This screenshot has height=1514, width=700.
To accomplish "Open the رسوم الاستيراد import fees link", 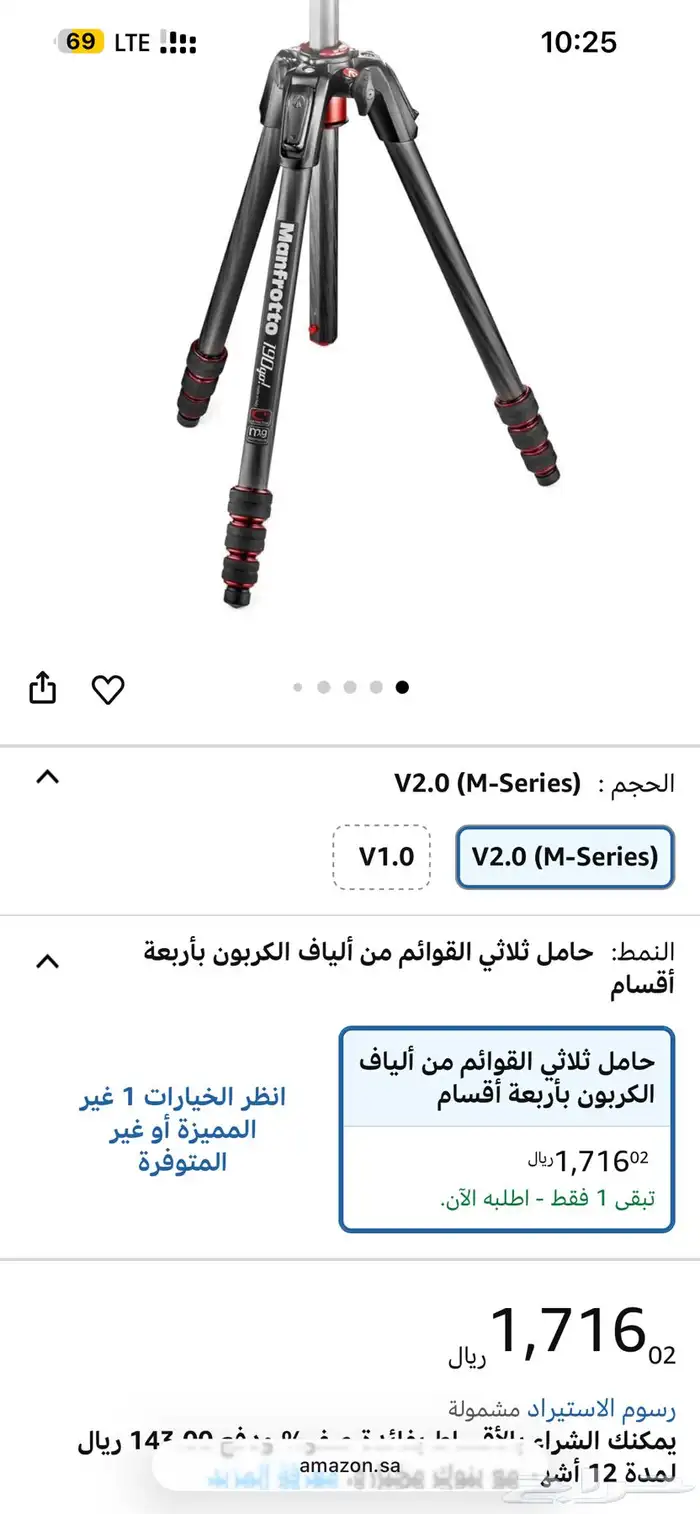I will pyautogui.click(x=602, y=1410).
